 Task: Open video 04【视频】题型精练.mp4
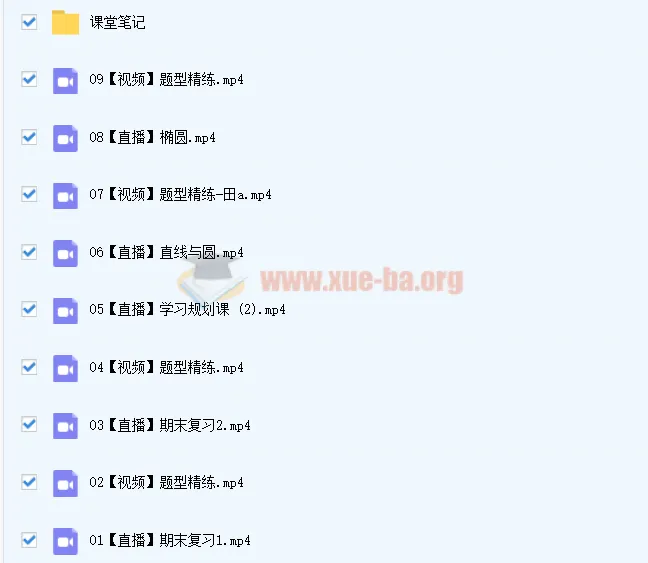tap(166, 368)
